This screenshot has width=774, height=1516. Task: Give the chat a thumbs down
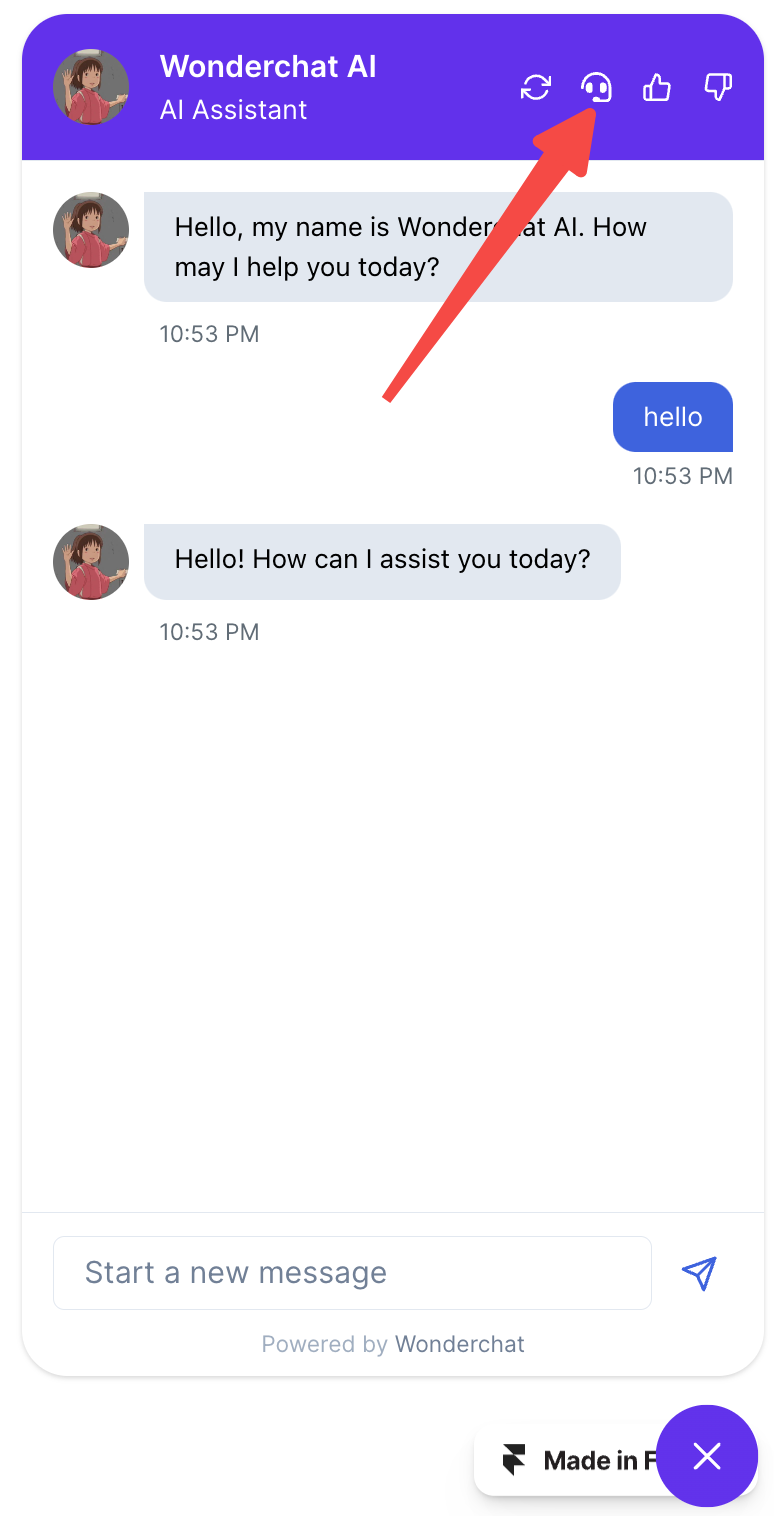(718, 88)
